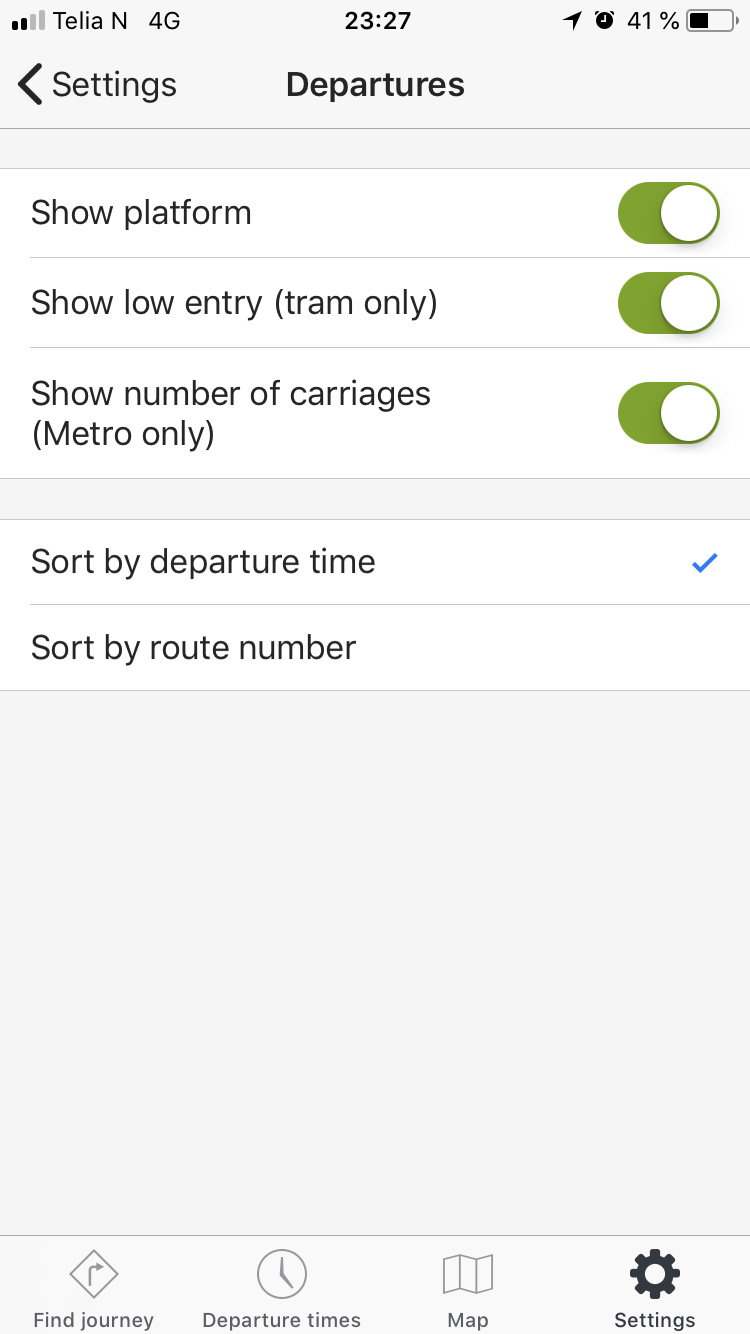Disable Show low entry (tram only)
The image size is (750, 1334).
669,303
